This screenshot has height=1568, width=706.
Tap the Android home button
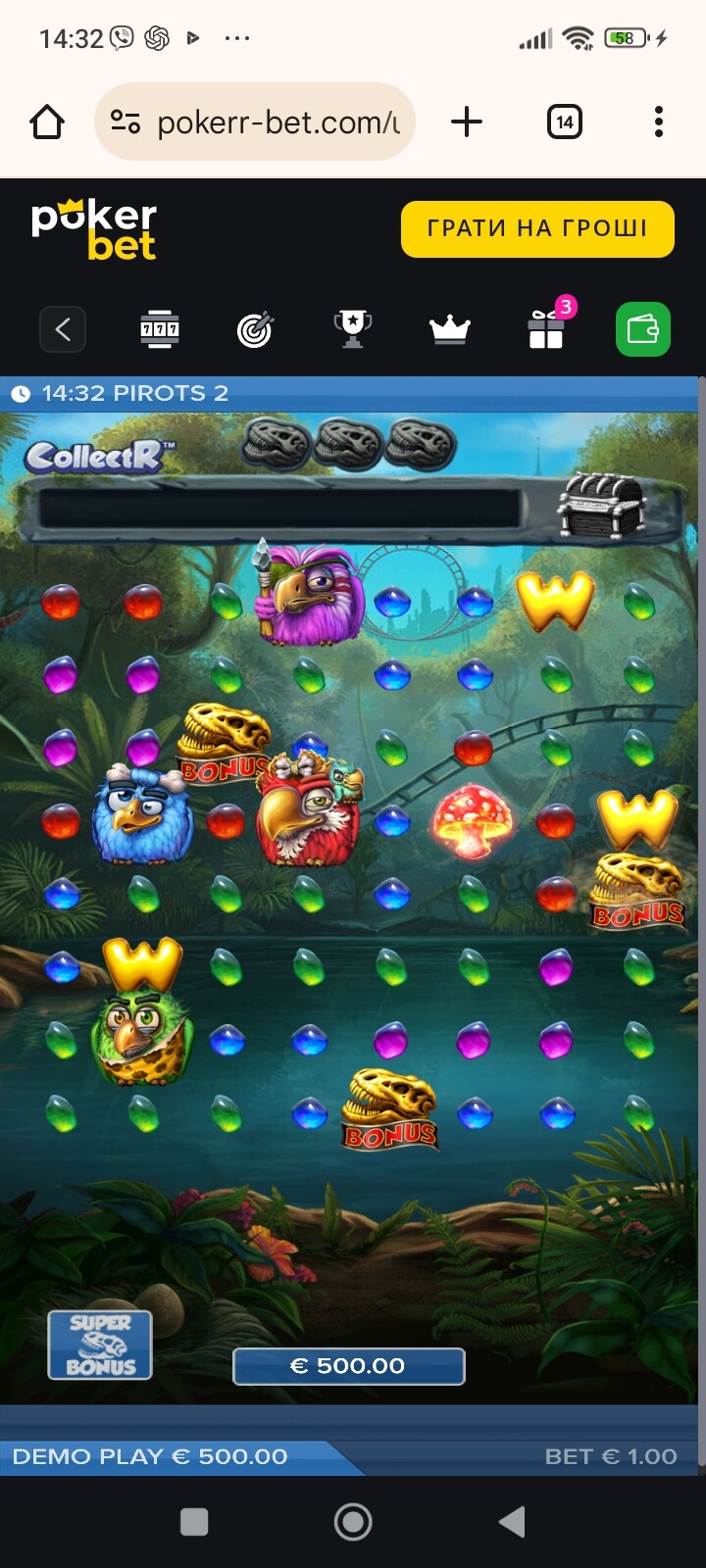pyautogui.click(x=353, y=1522)
